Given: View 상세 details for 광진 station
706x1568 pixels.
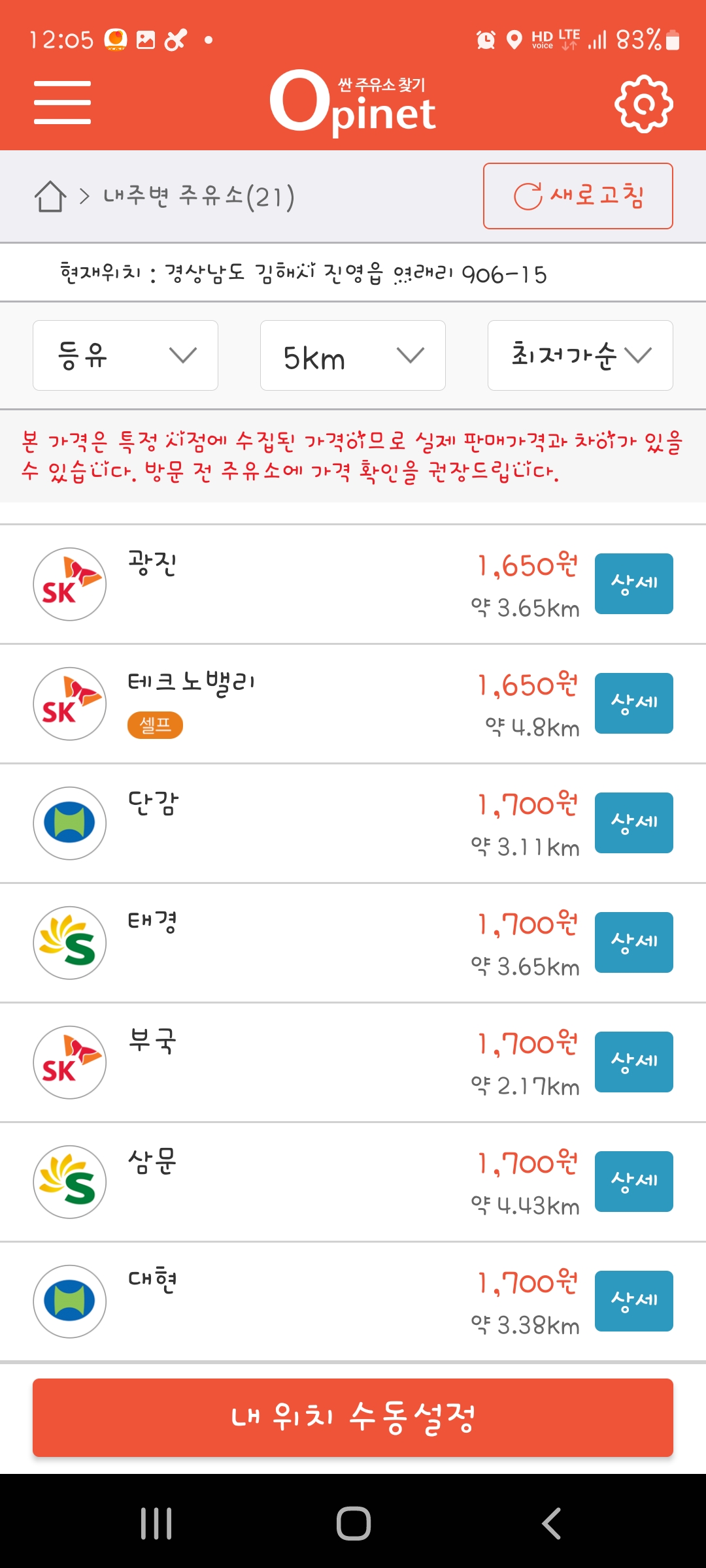Looking at the screenshot, I should pyautogui.click(x=634, y=583).
